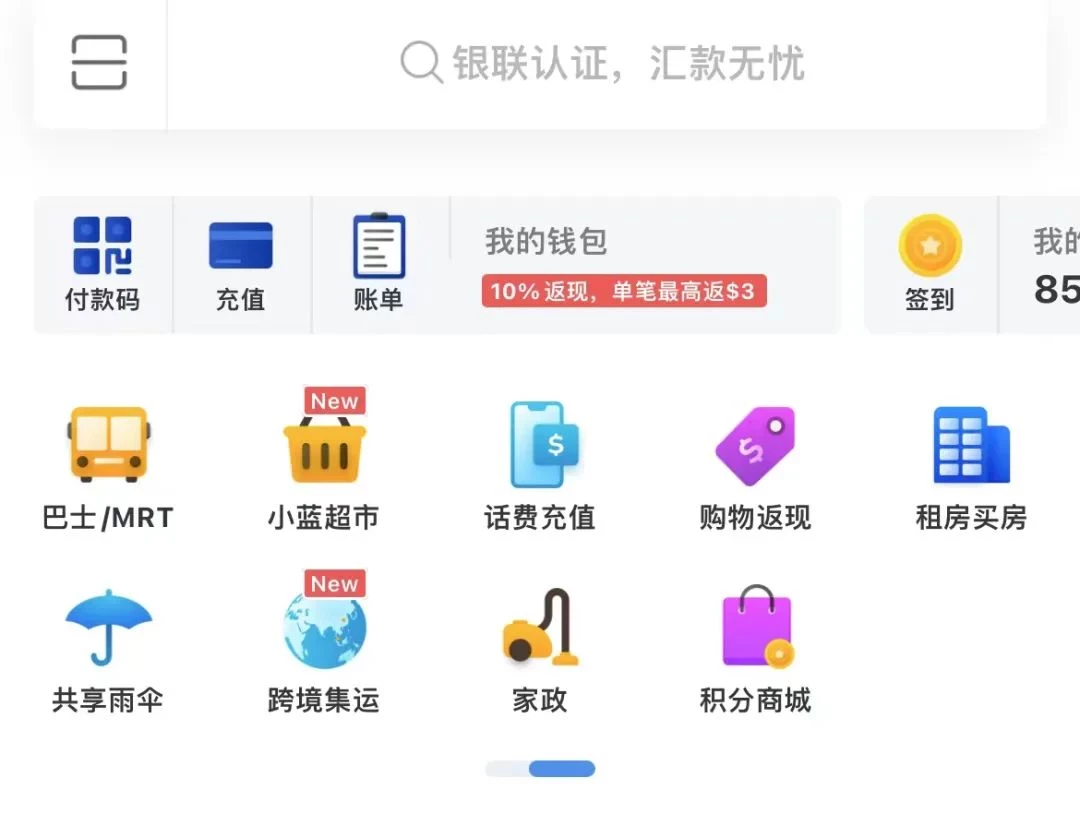The height and width of the screenshot is (814, 1080).
Task: Open 充值 top-up
Action: pyautogui.click(x=240, y=264)
